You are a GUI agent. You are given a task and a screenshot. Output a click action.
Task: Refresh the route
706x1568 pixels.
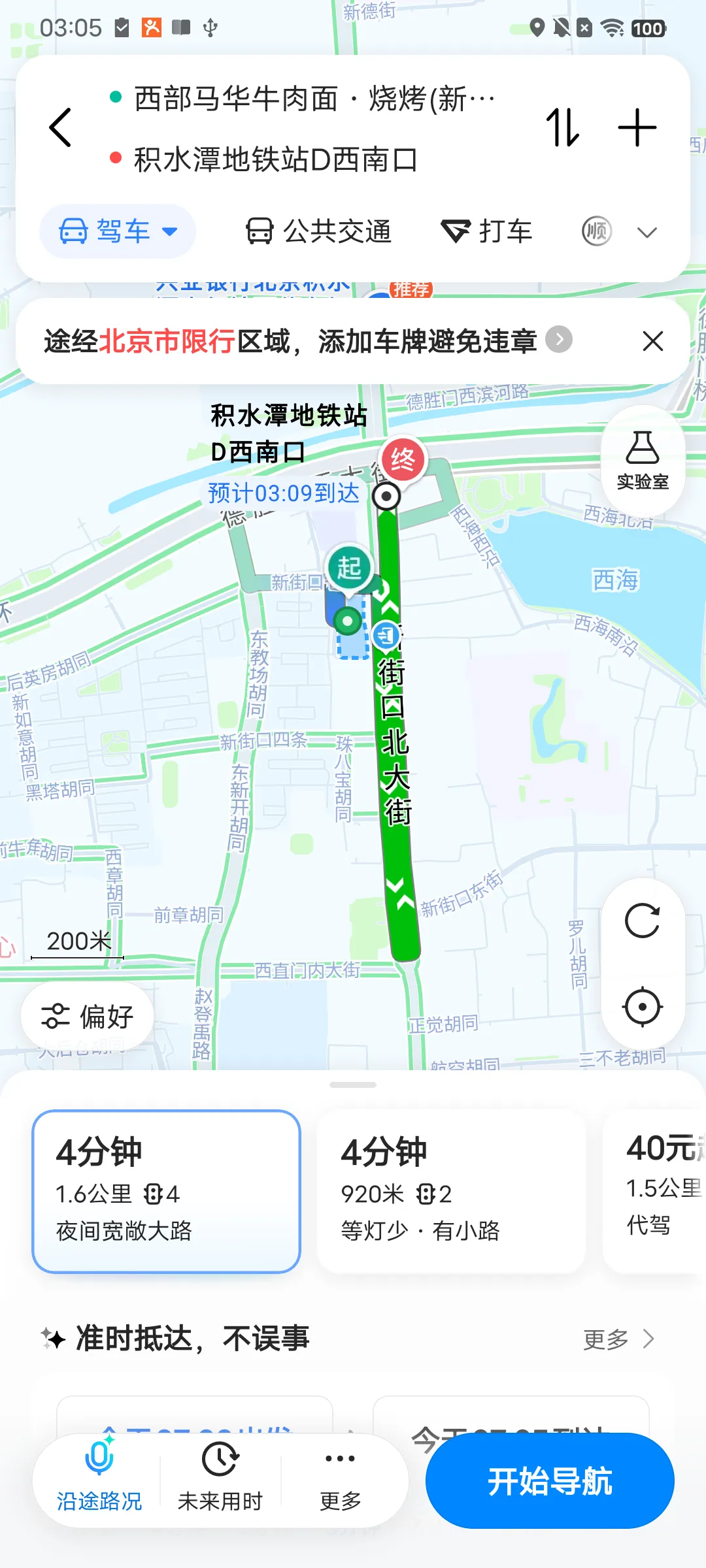pos(643,921)
